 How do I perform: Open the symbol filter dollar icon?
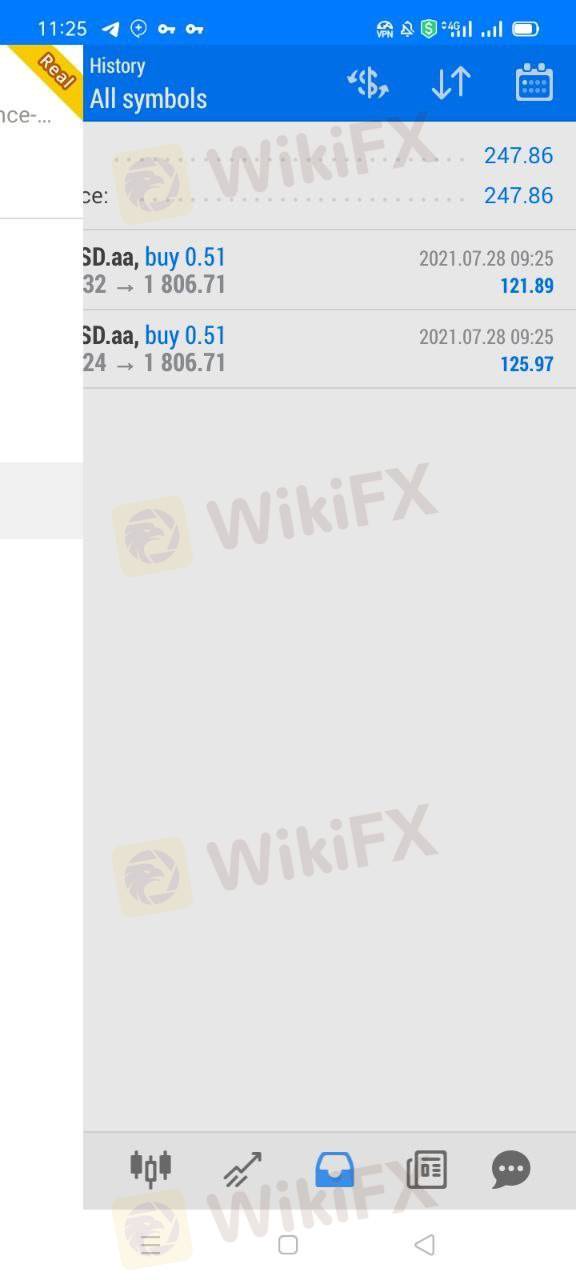tap(368, 84)
